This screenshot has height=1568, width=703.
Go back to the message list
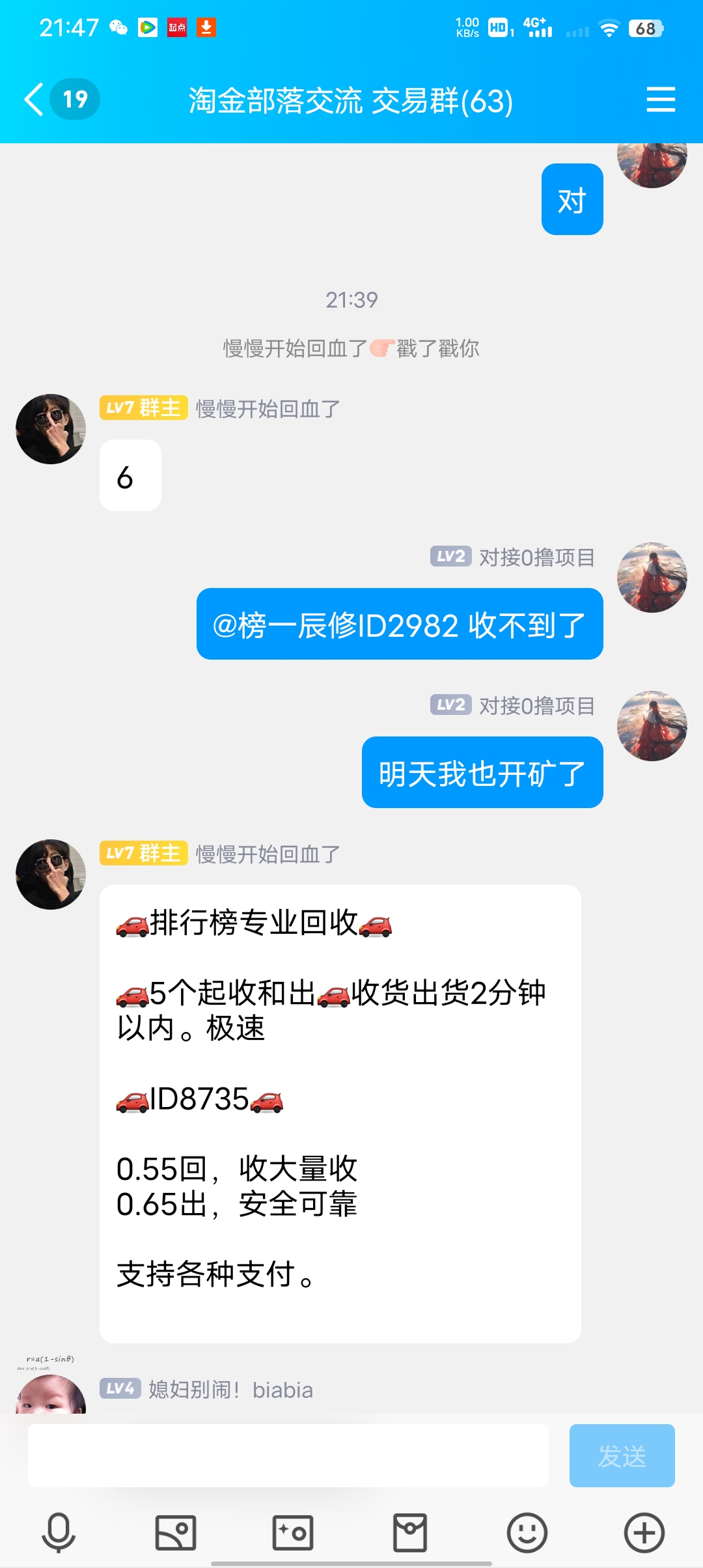(x=34, y=100)
